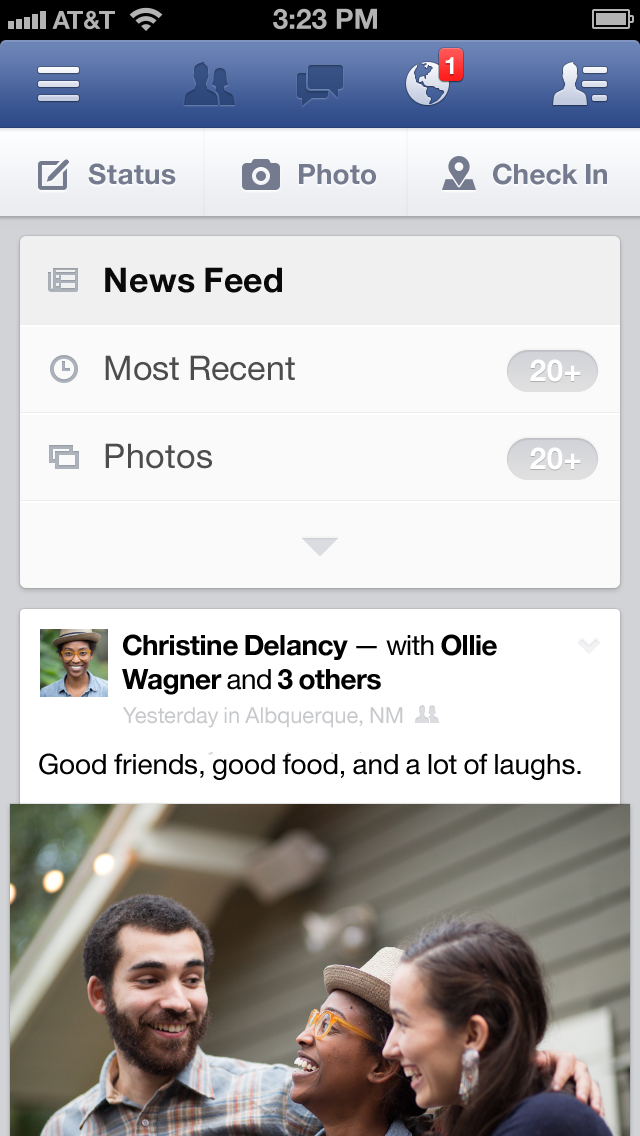
Task: Open post options chevron on Christine's post
Action: tap(589, 647)
